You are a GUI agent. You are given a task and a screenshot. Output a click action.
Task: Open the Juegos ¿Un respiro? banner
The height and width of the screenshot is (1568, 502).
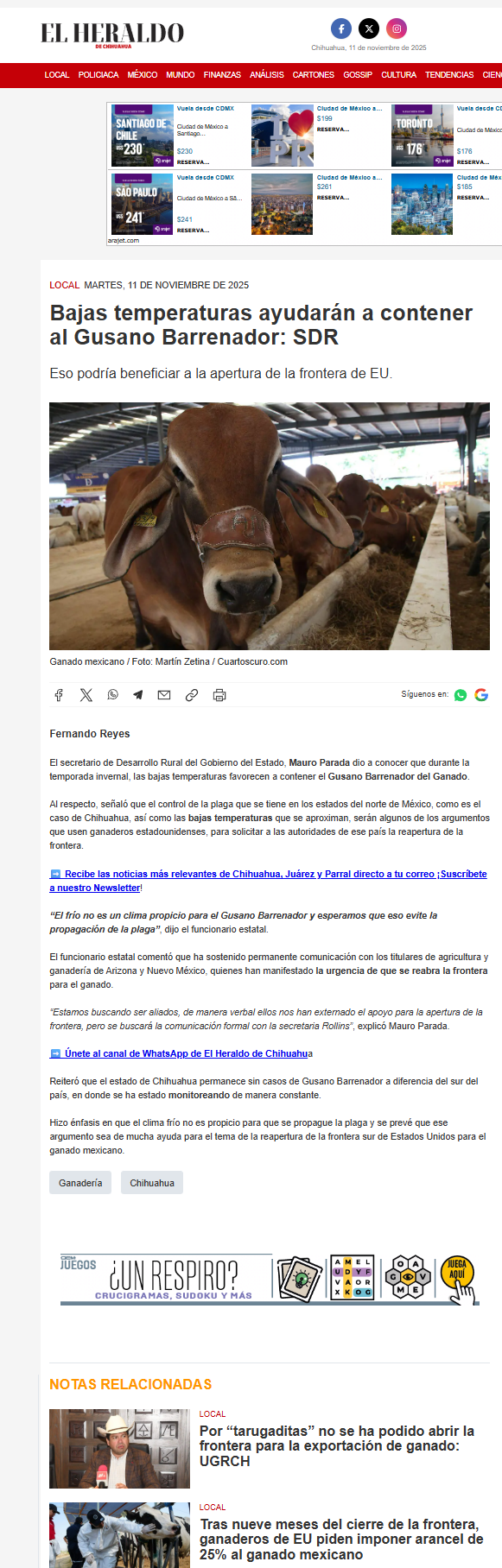point(270,1279)
